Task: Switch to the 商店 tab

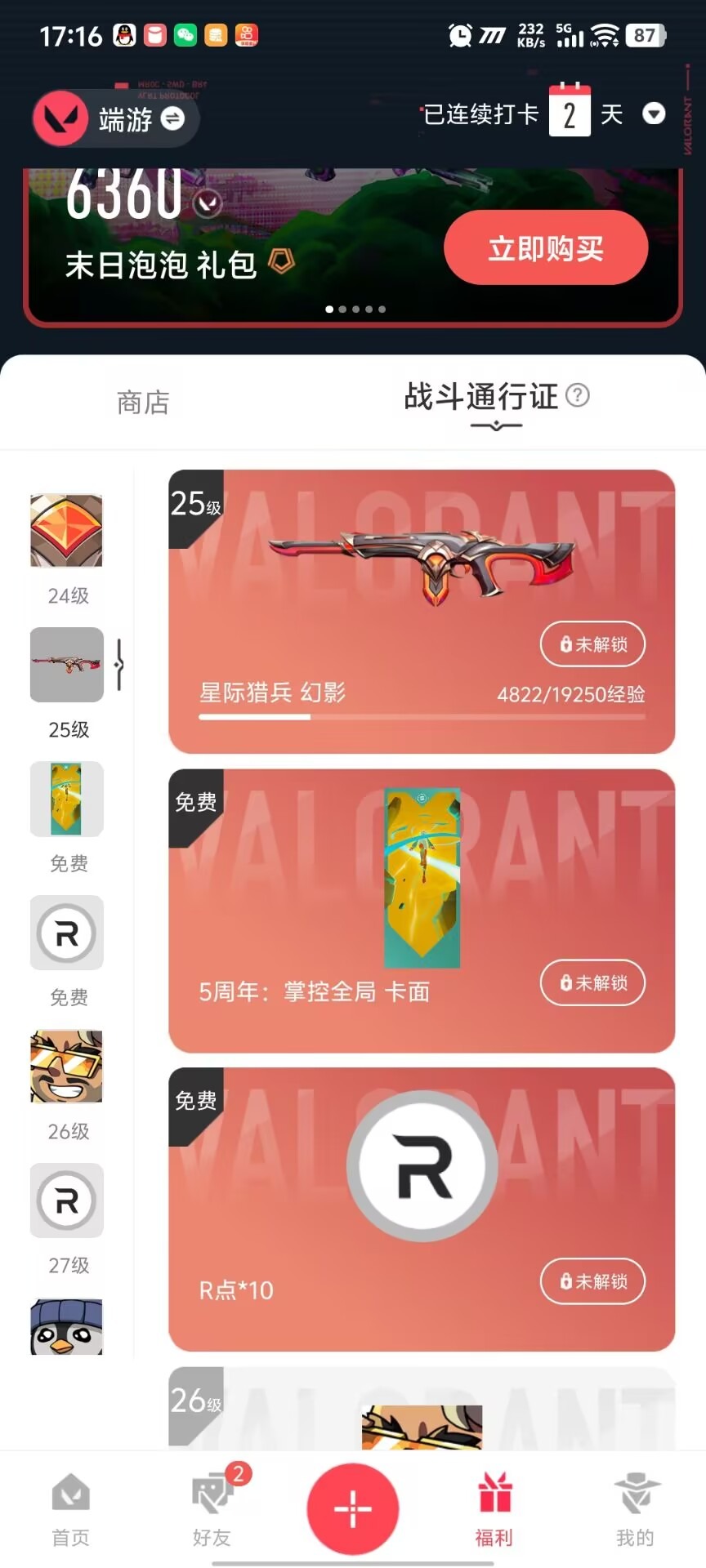Action: (143, 402)
